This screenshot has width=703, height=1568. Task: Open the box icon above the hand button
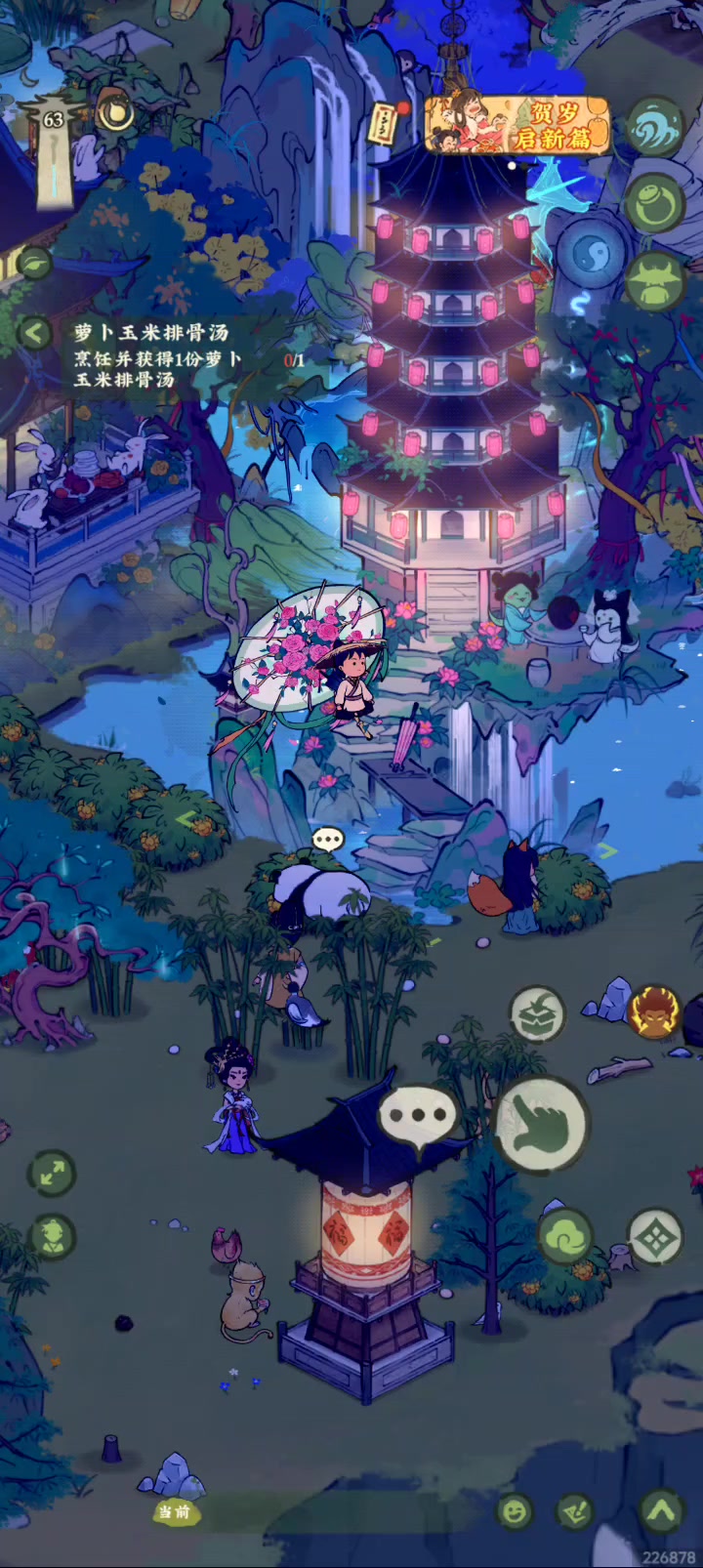pos(538,1012)
